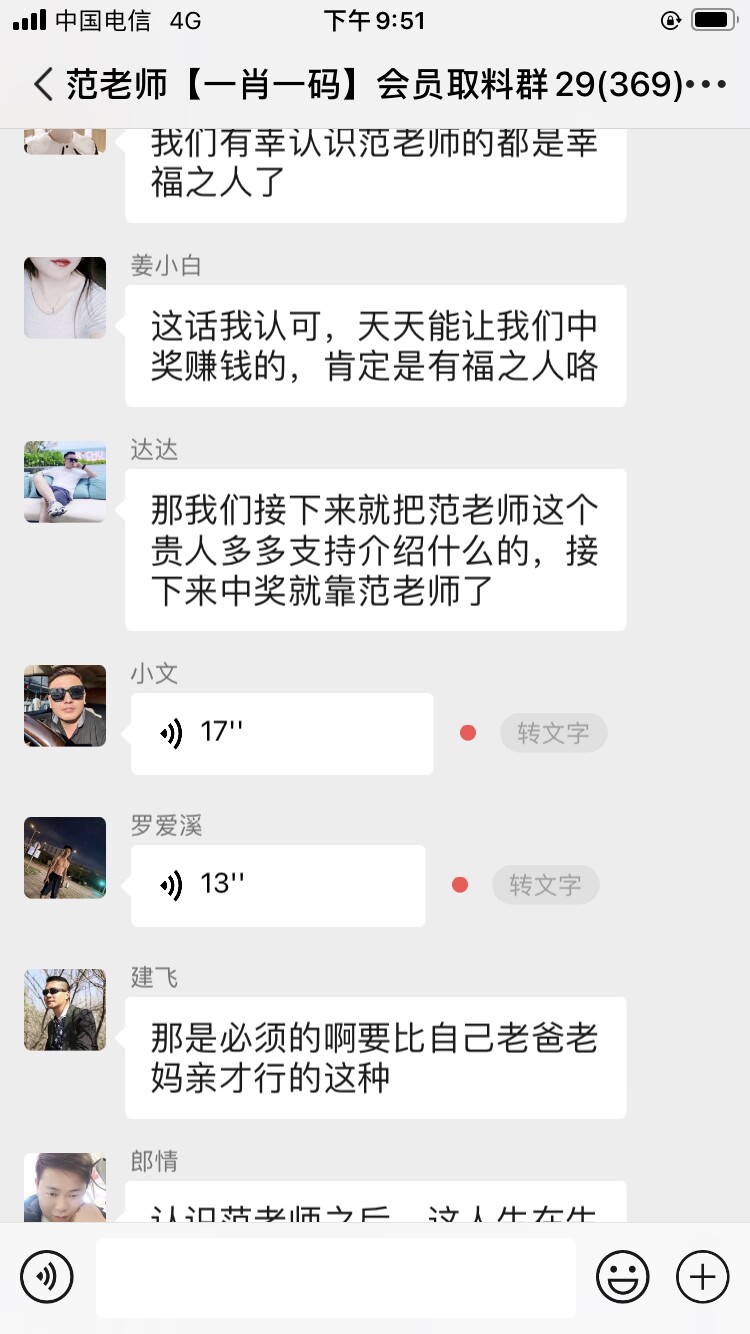Open 郎情's profile avatar
Viewport: 750px width, 1334px height.
click(x=65, y=1188)
